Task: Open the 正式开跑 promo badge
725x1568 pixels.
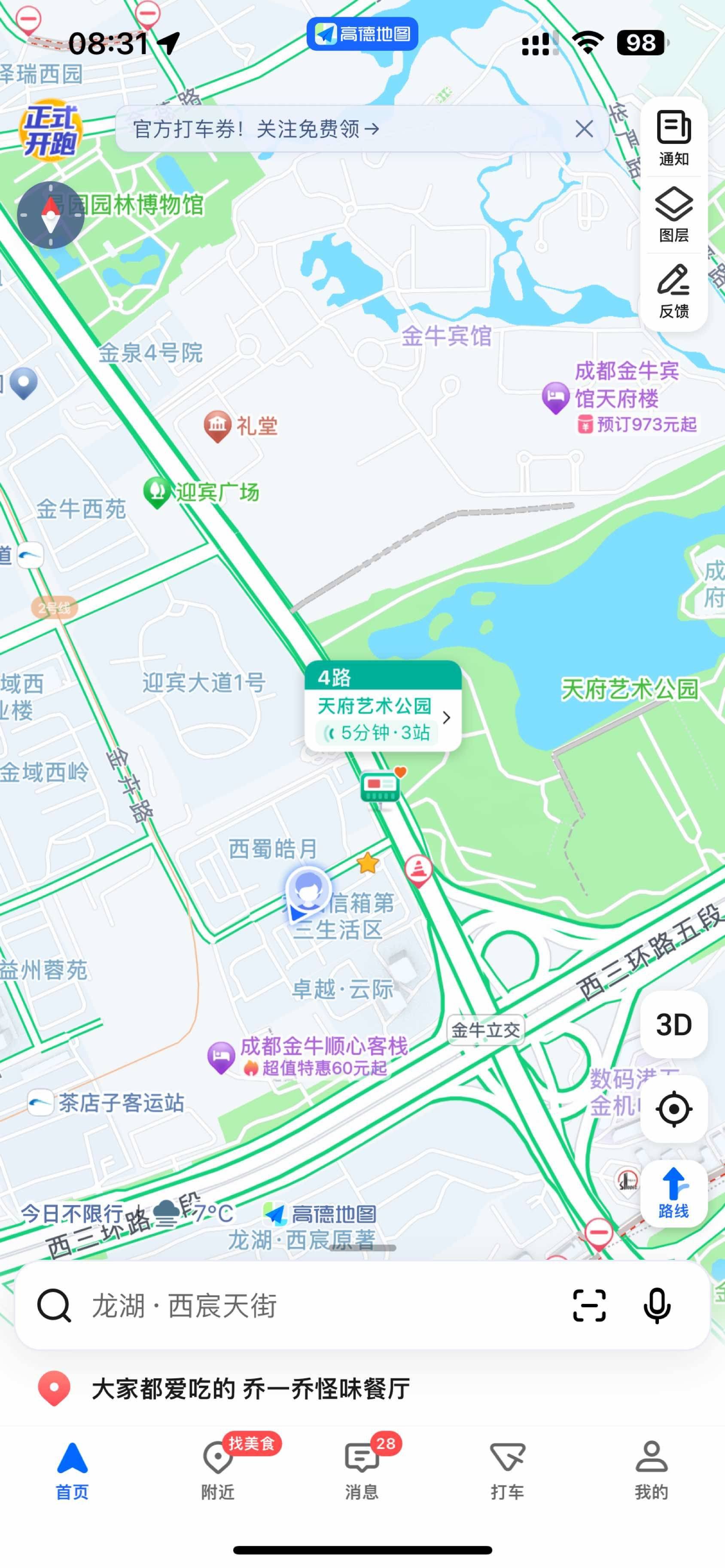Action: (51, 130)
